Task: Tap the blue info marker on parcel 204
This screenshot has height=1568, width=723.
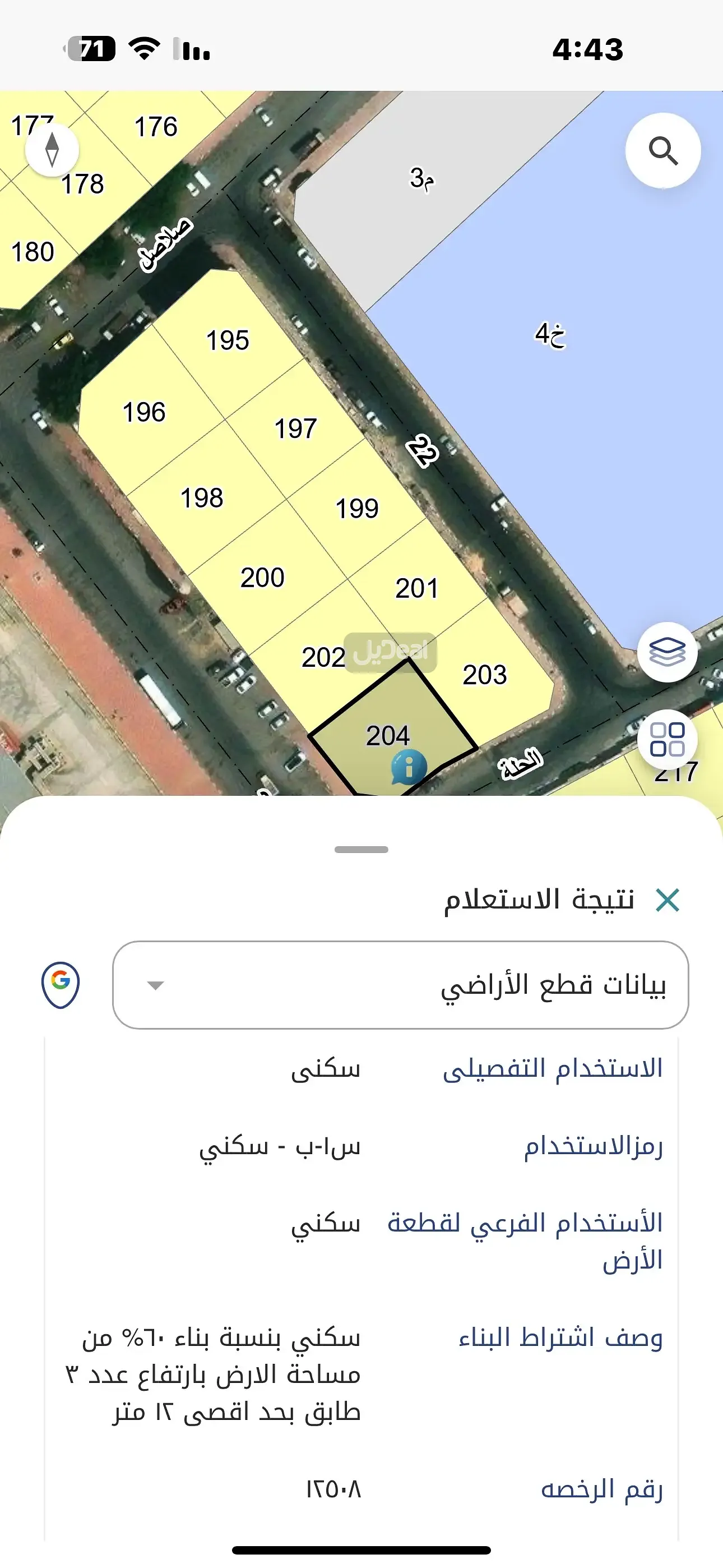Action: 409,767
